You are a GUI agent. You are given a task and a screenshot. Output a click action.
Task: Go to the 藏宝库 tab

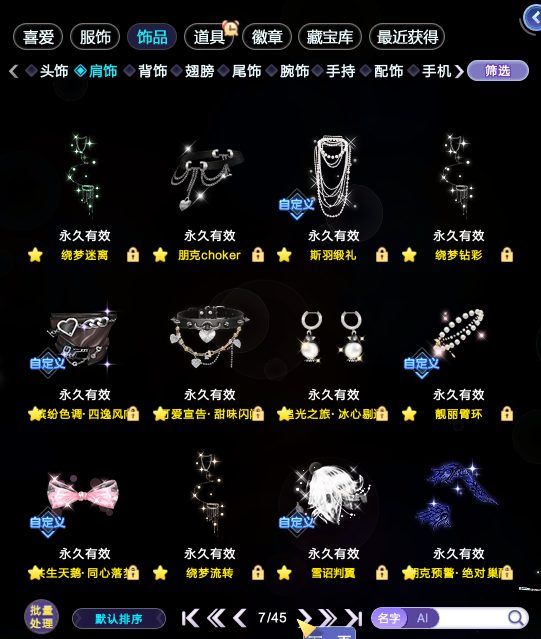coord(330,37)
